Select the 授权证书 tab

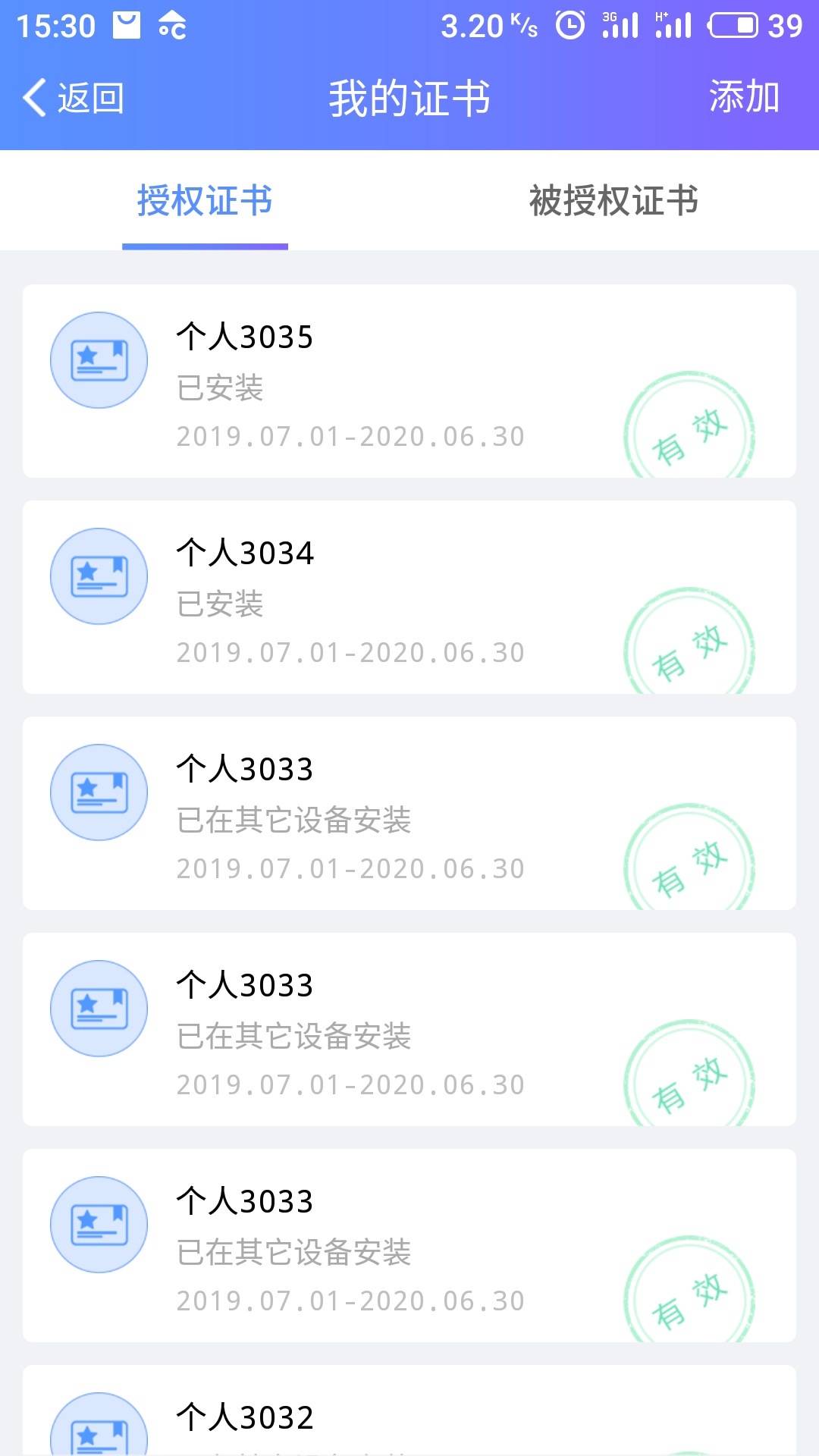(205, 200)
